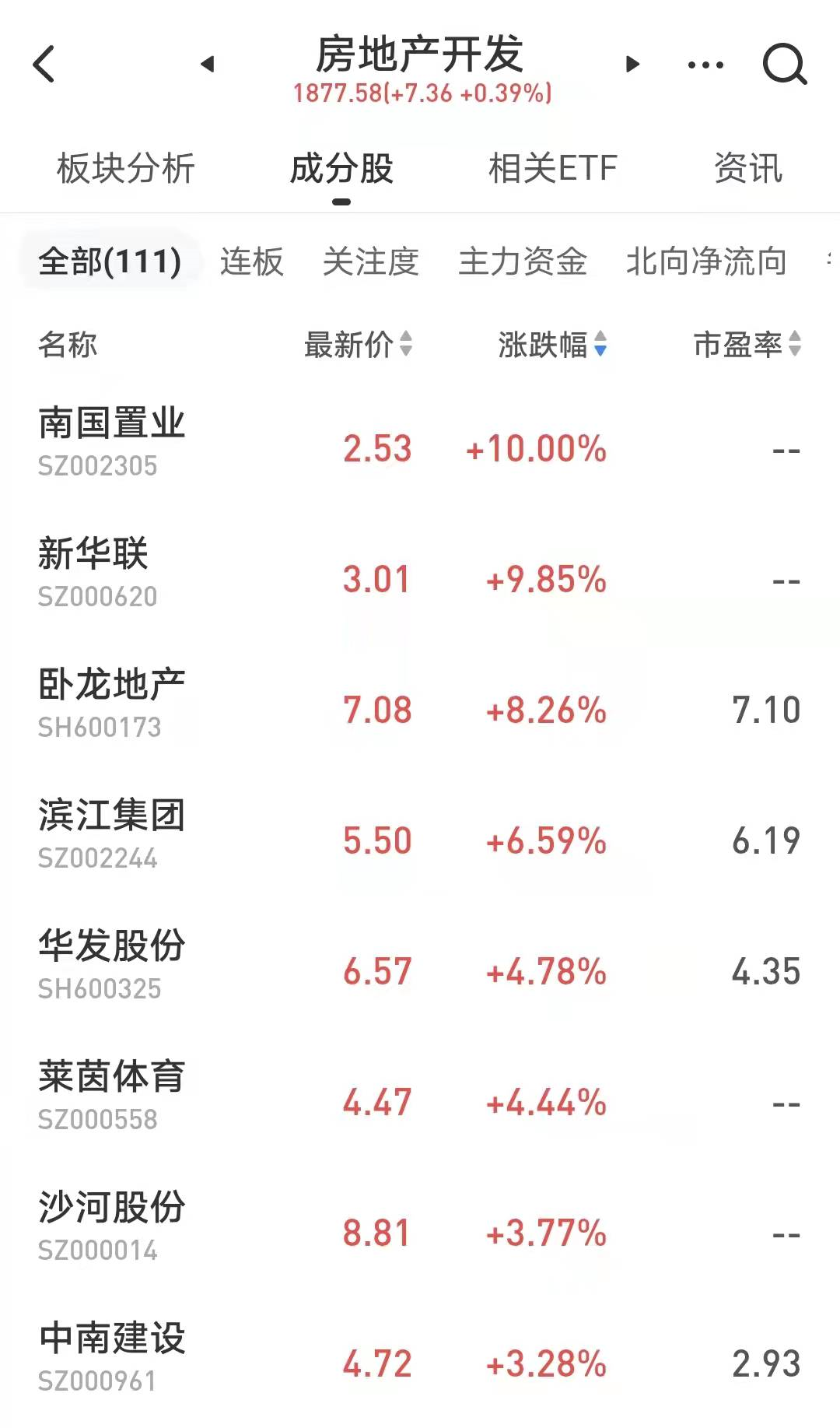Viewport: 840px width, 1428px height.
Task: Switch to the previous sector with left triangle
Action: tap(207, 64)
